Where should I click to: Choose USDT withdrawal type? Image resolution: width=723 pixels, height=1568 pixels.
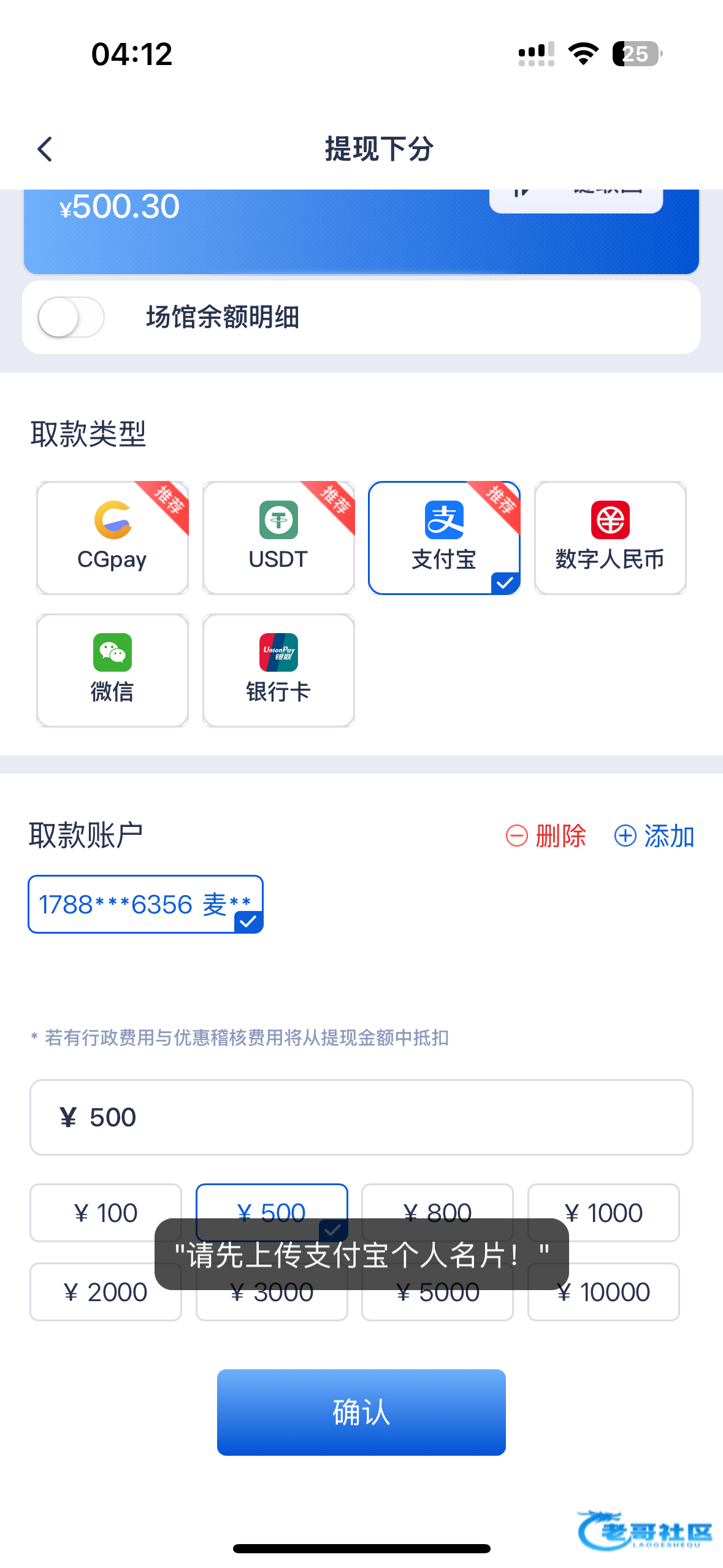278,538
